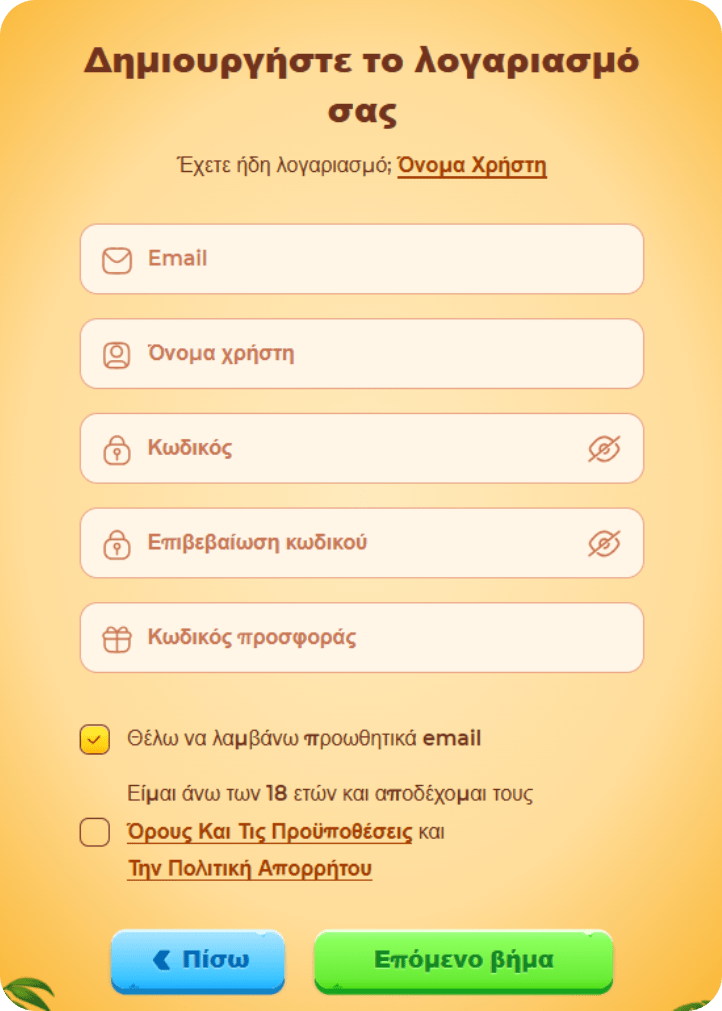The image size is (722, 1011).
Task: Open Την Πολιτική Απορρήτου link
Action: pyautogui.click(x=250, y=868)
